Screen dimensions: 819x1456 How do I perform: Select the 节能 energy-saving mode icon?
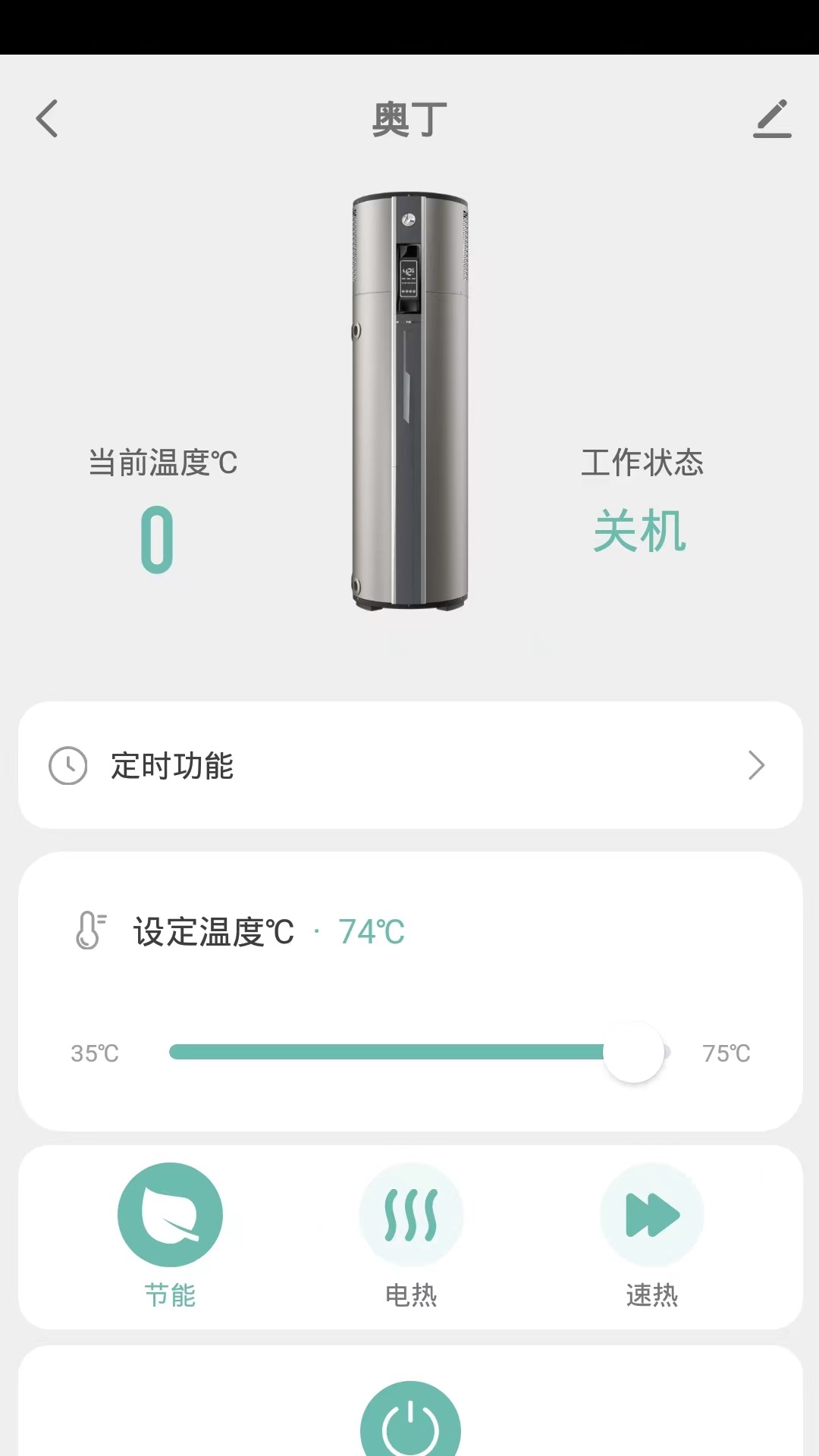tap(168, 1214)
